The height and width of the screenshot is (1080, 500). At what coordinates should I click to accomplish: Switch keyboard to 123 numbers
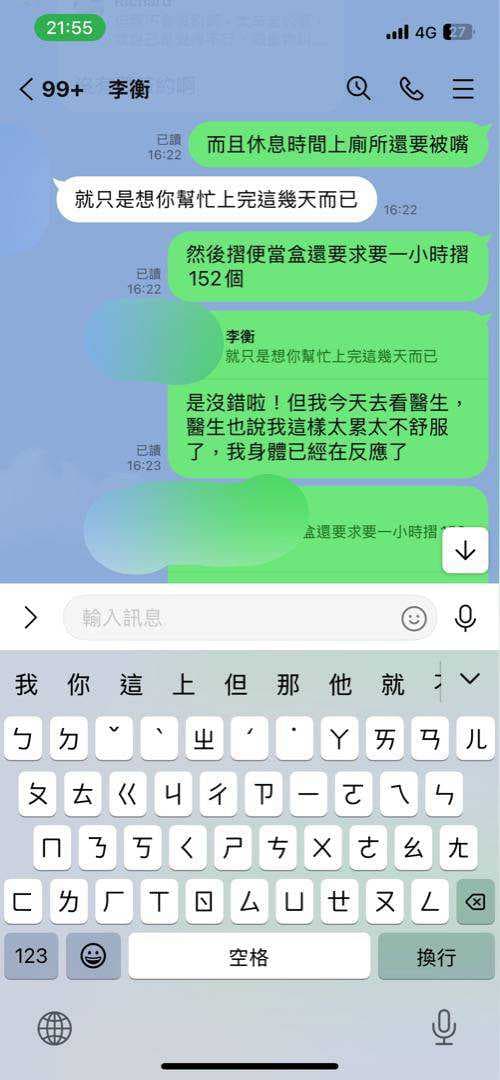[x=31, y=956]
